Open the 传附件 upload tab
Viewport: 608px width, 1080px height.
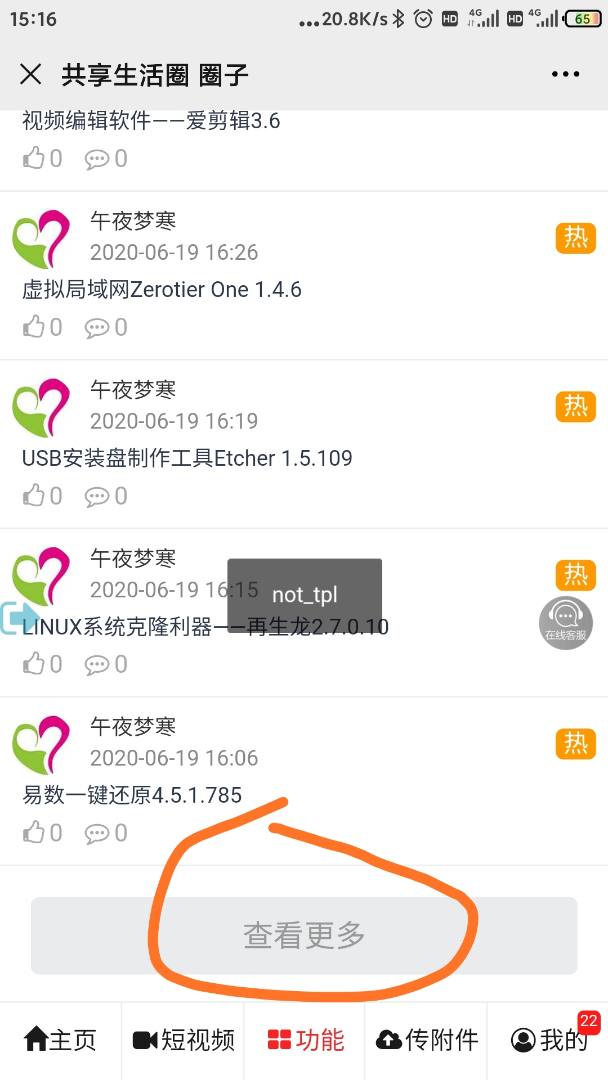click(x=427, y=1040)
